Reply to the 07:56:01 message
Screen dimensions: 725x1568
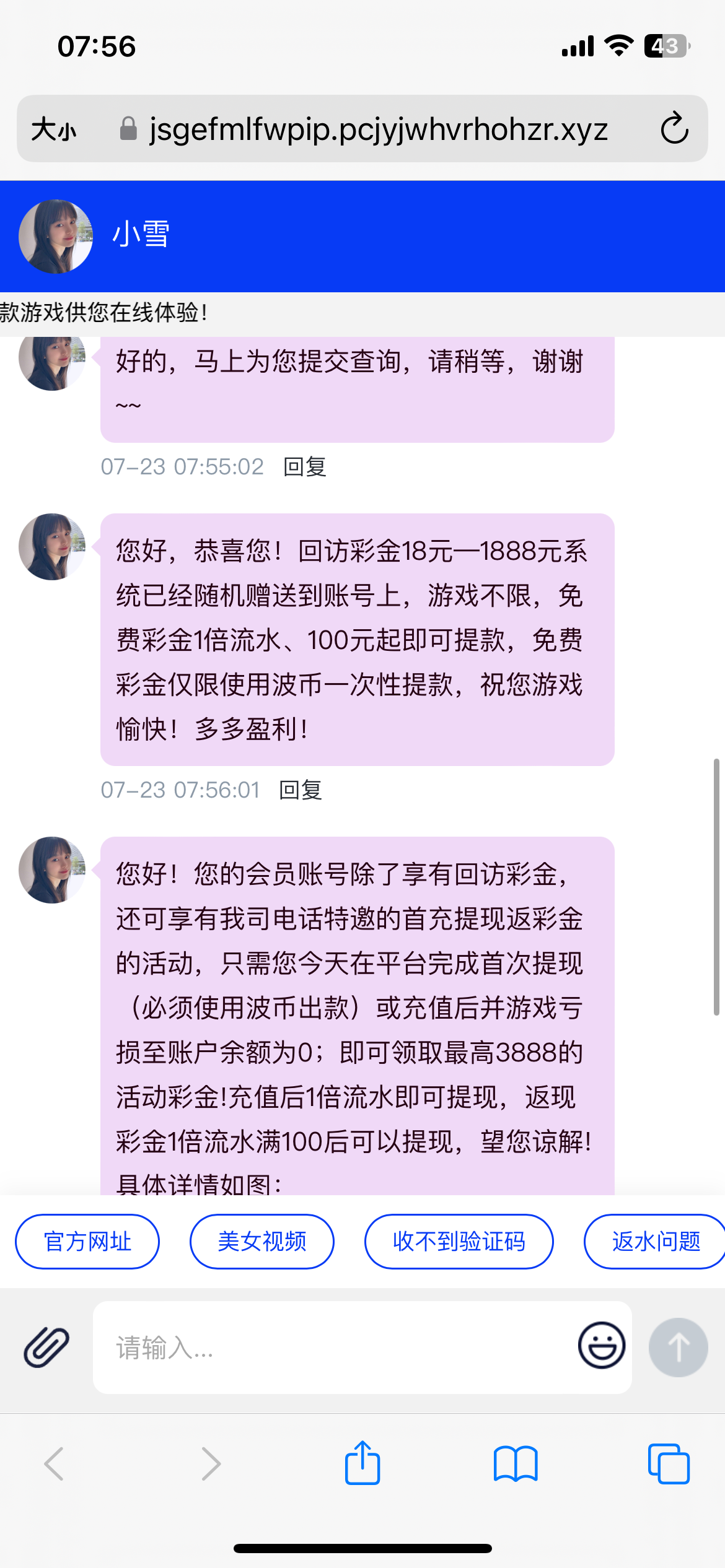pyautogui.click(x=301, y=790)
